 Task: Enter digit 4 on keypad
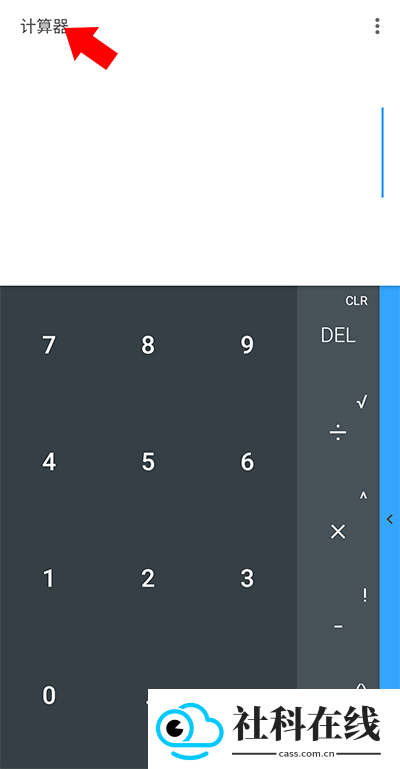pos(49,462)
